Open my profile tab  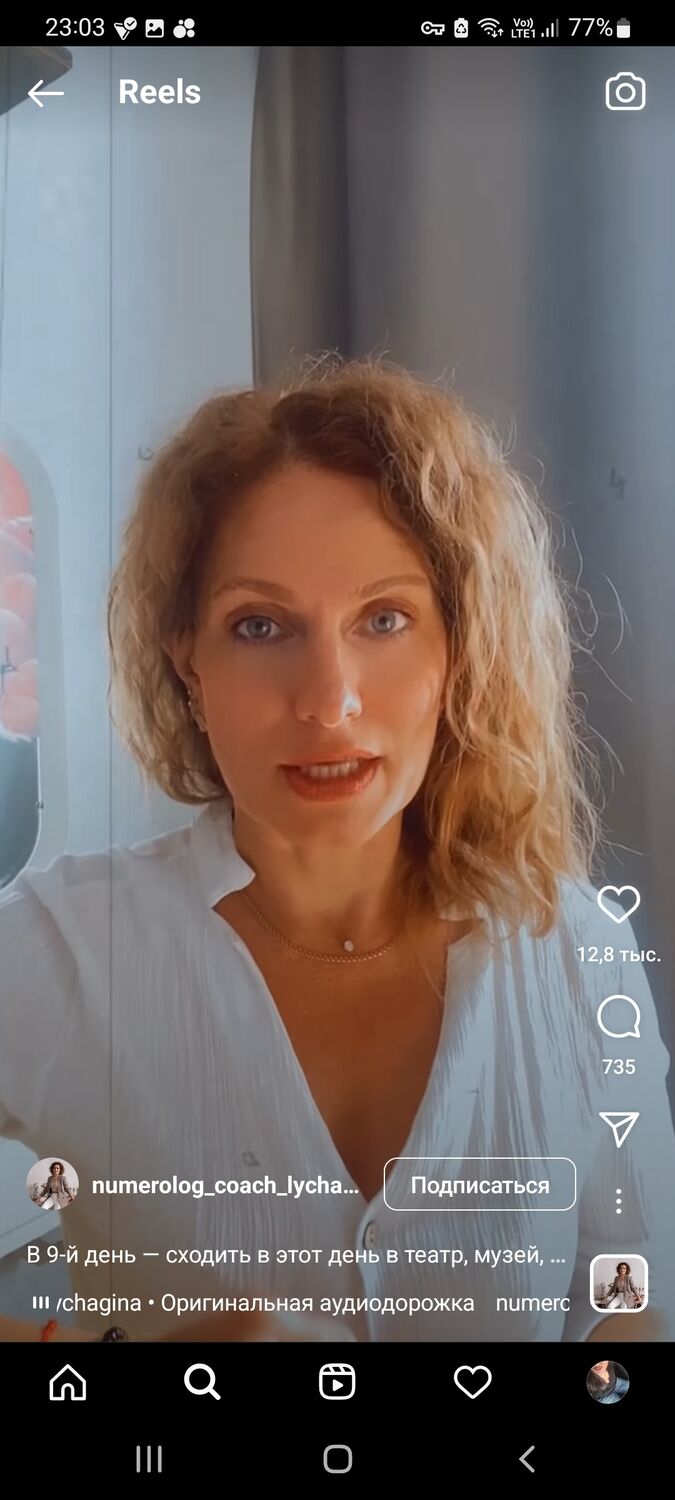(607, 1383)
